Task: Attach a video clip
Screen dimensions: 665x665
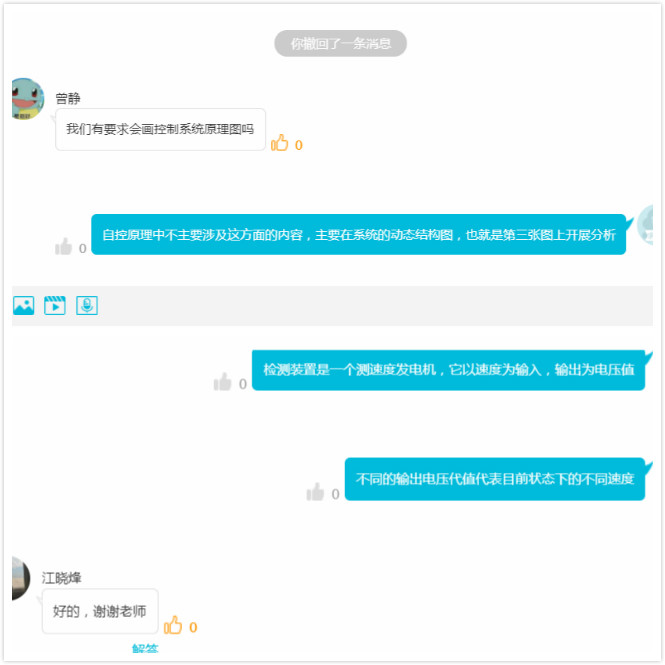Action: click(x=55, y=306)
